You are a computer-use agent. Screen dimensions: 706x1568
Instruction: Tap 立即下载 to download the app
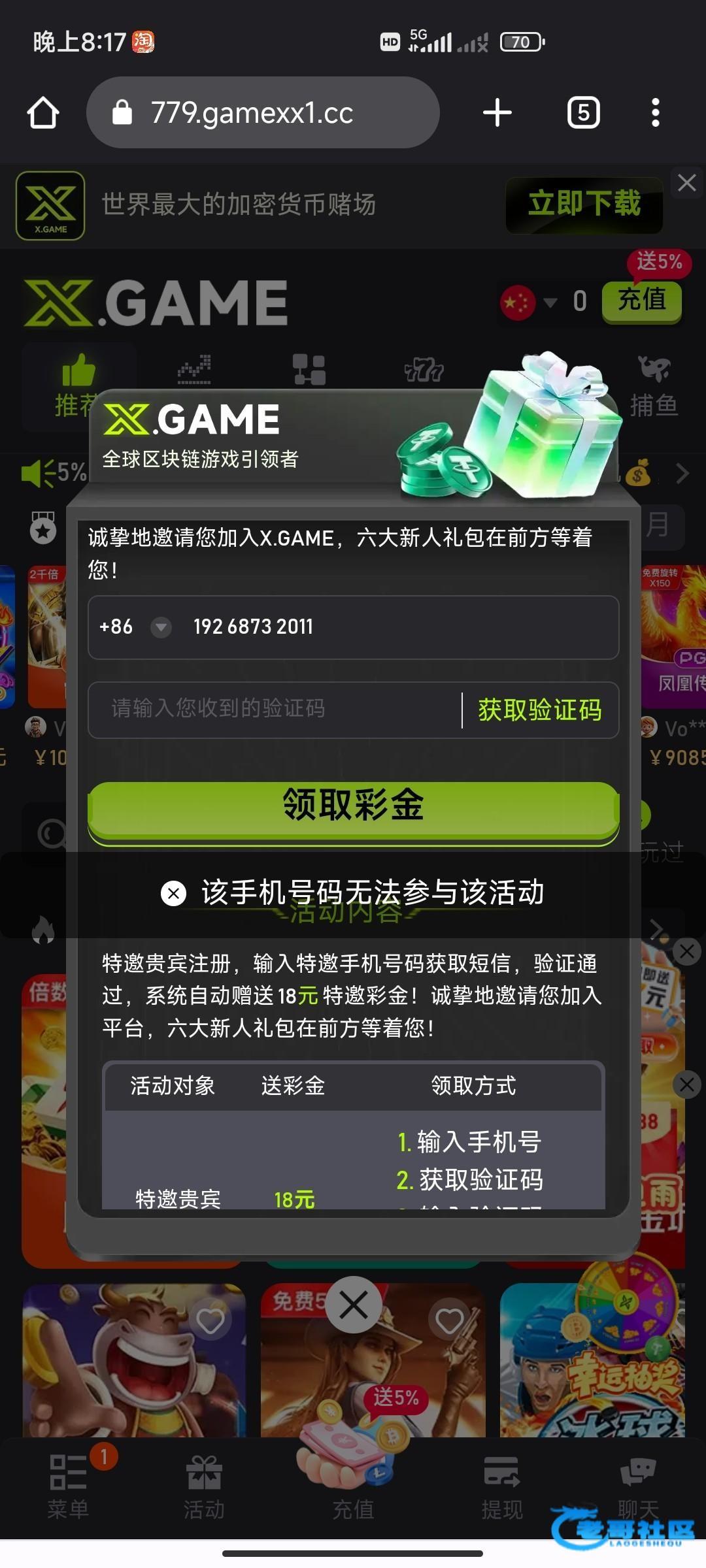click(x=584, y=204)
